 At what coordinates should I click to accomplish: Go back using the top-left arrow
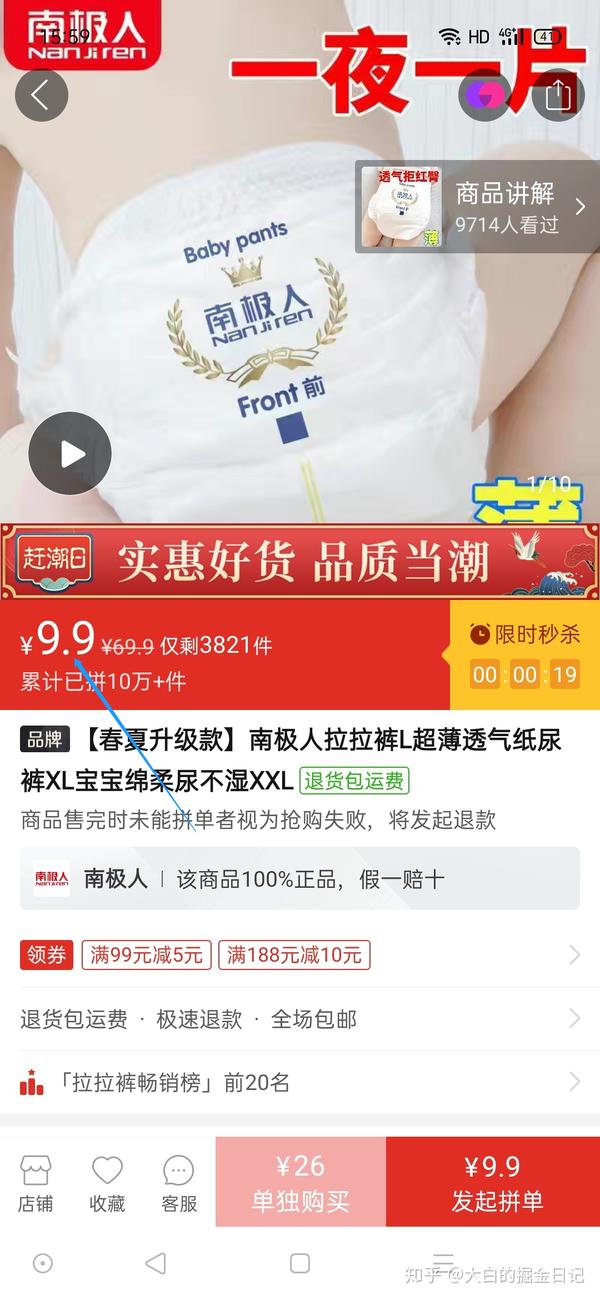[x=41, y=95]
